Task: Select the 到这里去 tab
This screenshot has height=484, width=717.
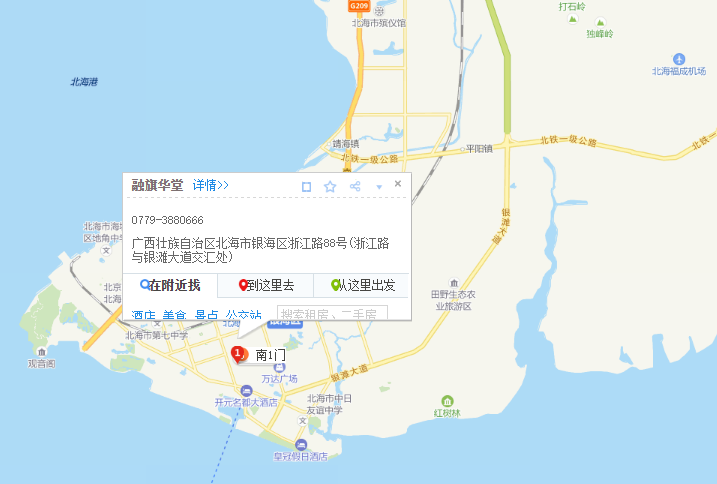Action: pyautogui.click(x=266, y=286)
